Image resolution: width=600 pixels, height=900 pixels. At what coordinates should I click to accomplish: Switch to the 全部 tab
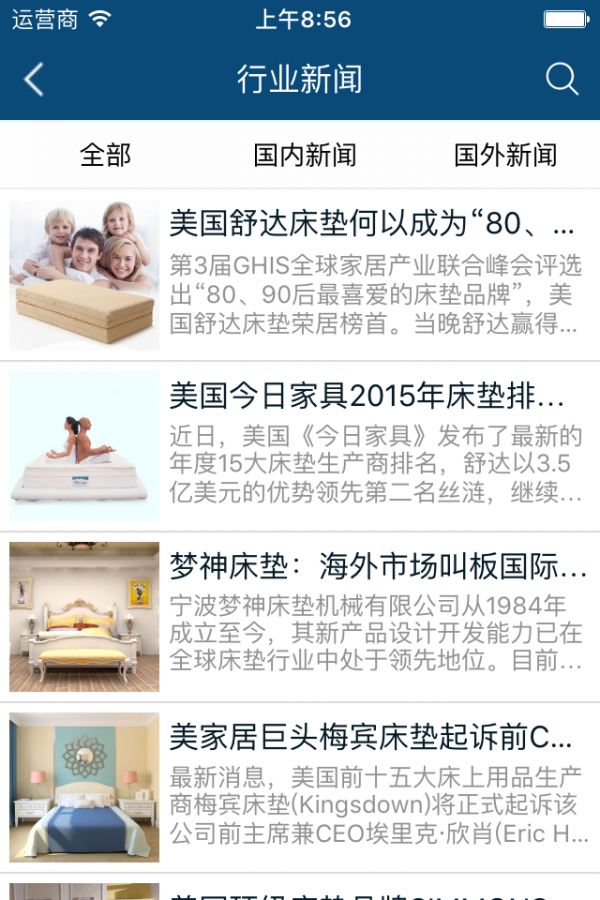coord(105,155)
